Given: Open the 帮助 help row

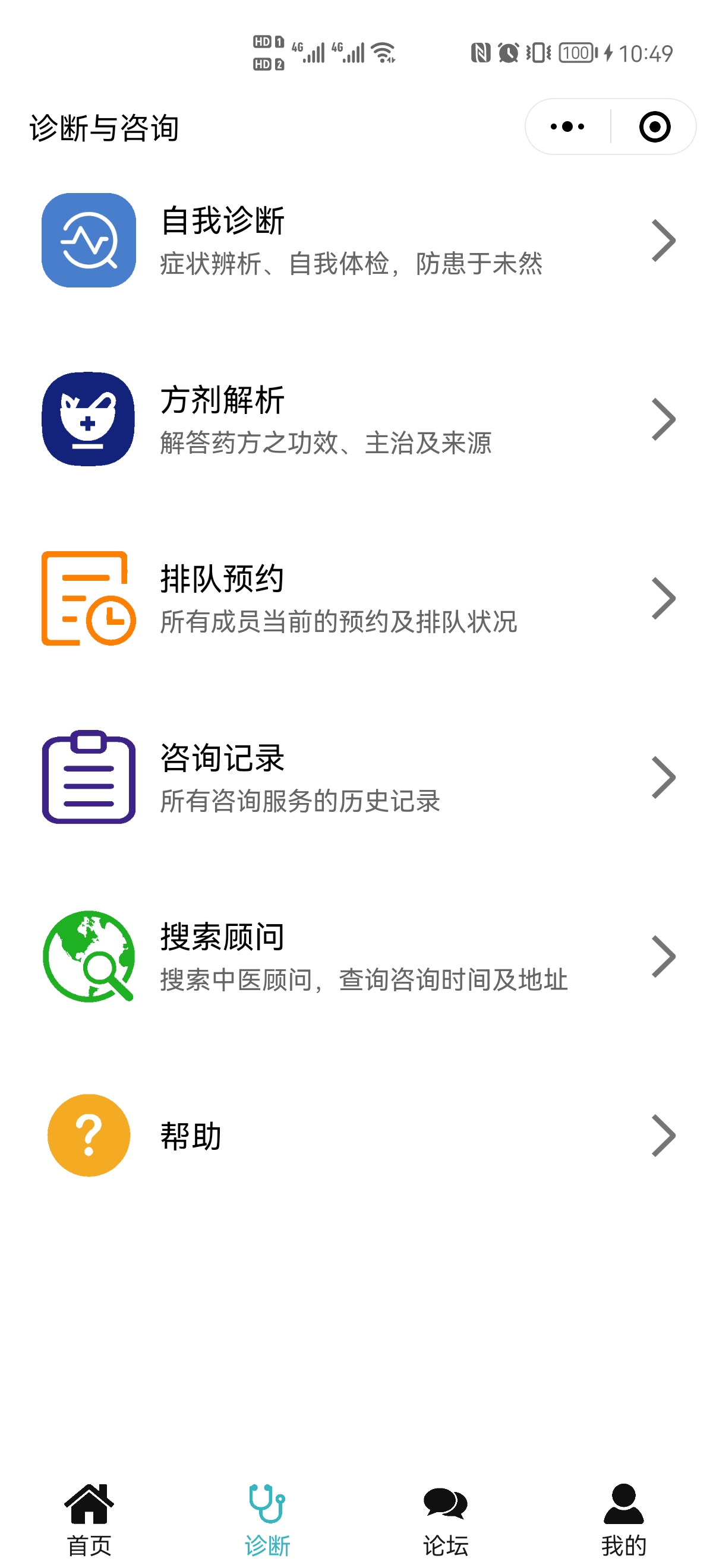Looking at the screenshot, I should point(357,1135).
